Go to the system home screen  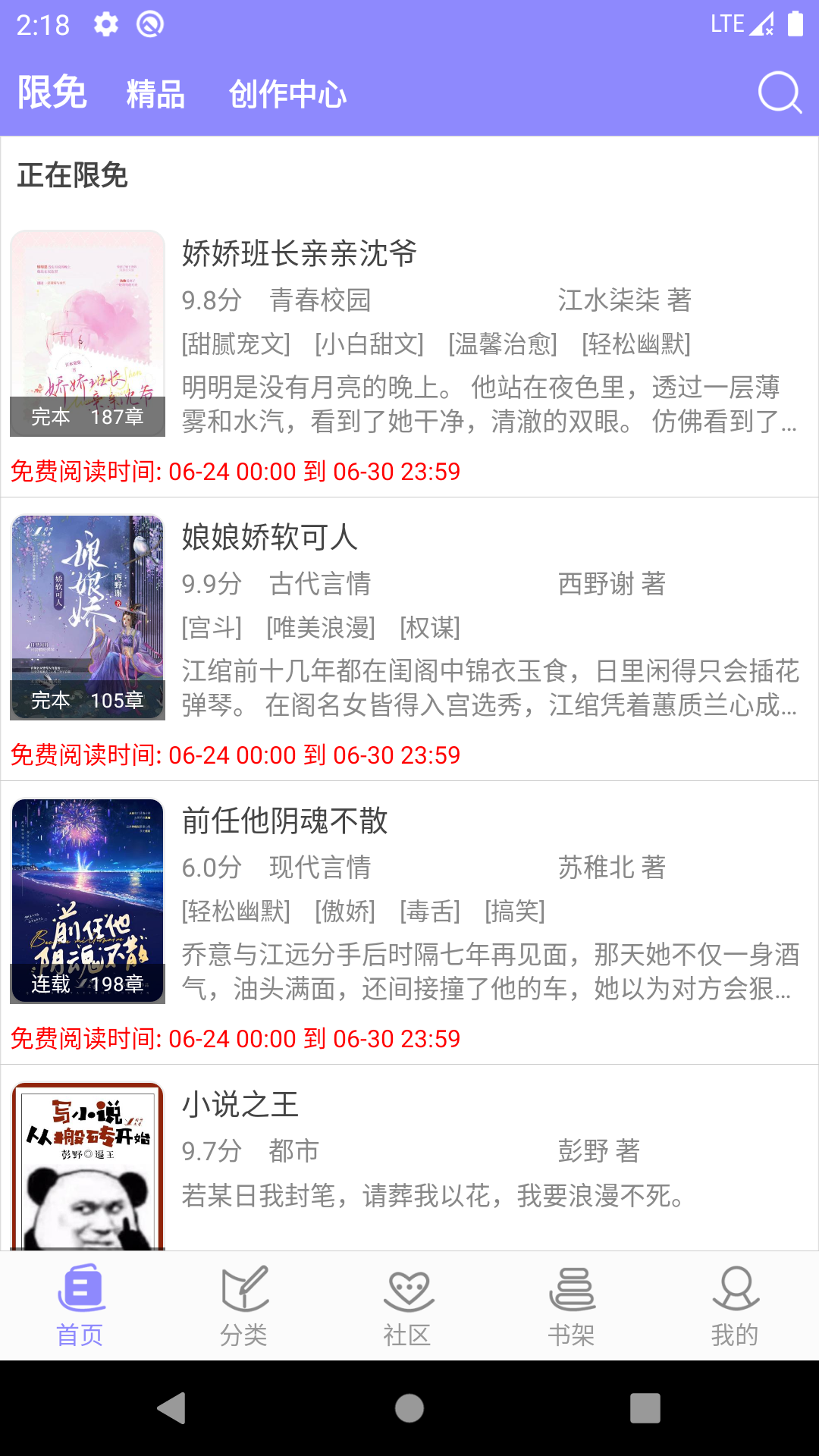click(409, 1408)
